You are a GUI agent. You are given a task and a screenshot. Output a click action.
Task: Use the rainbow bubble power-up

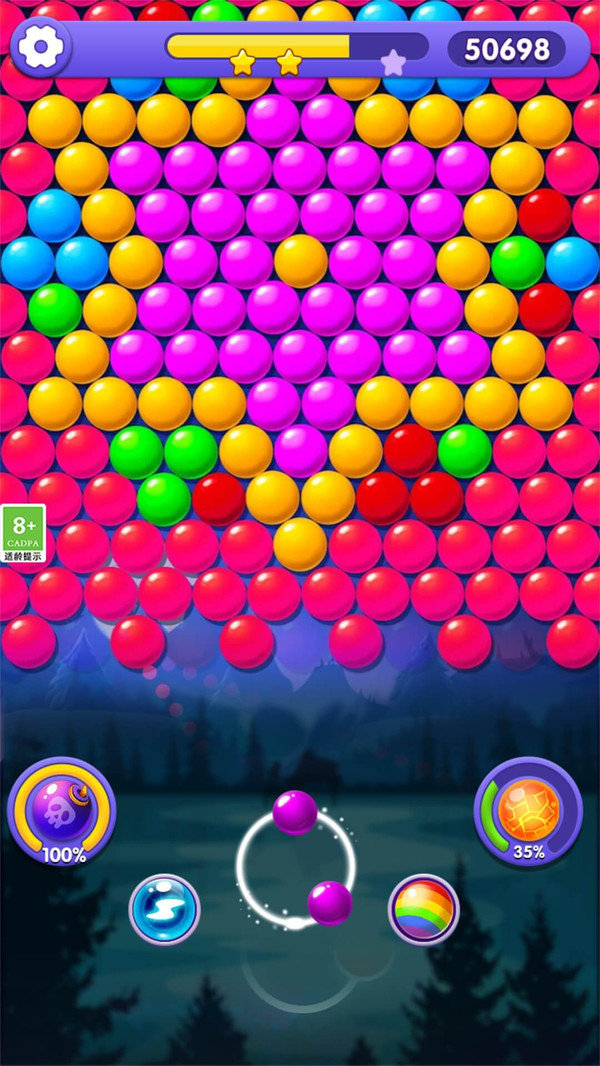pyautogui.click(x=424, y=909)
